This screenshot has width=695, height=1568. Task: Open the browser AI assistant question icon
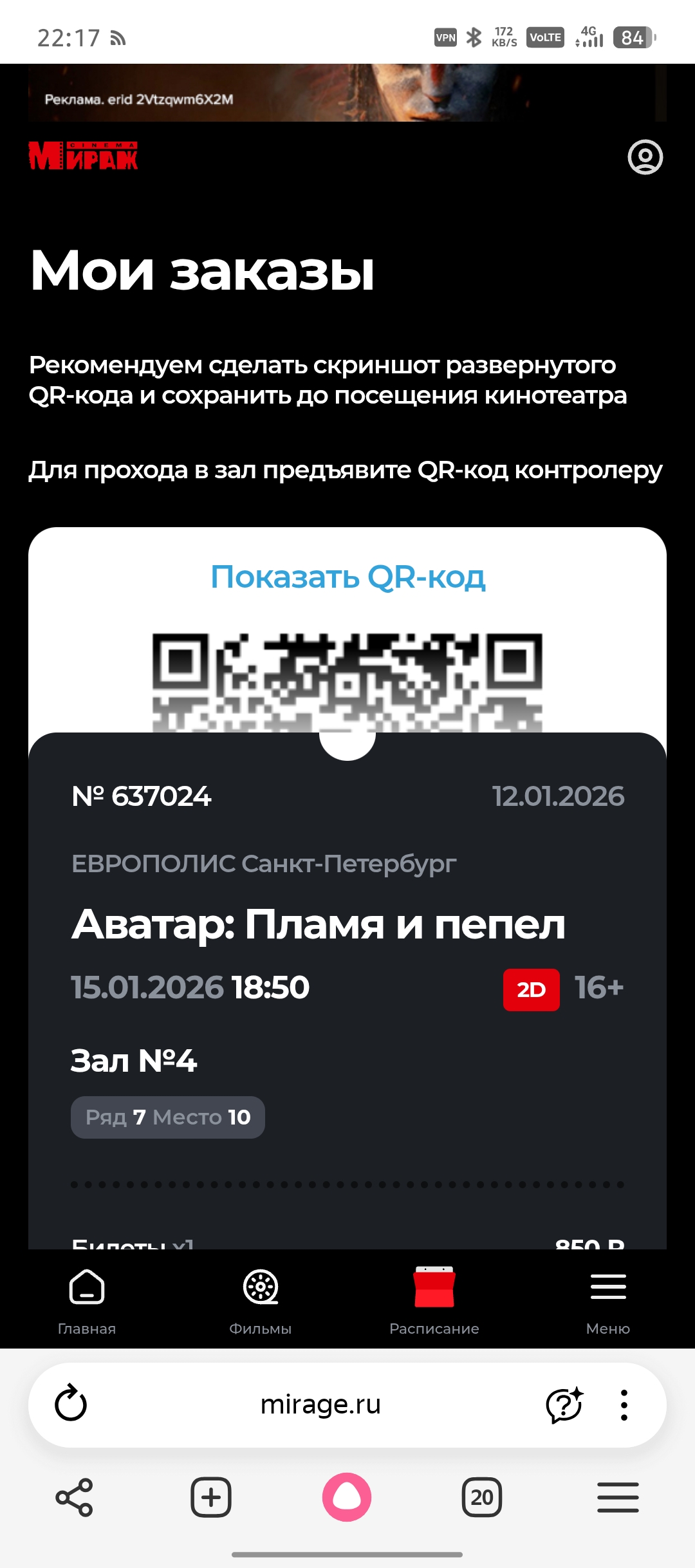pos(564,1405)
